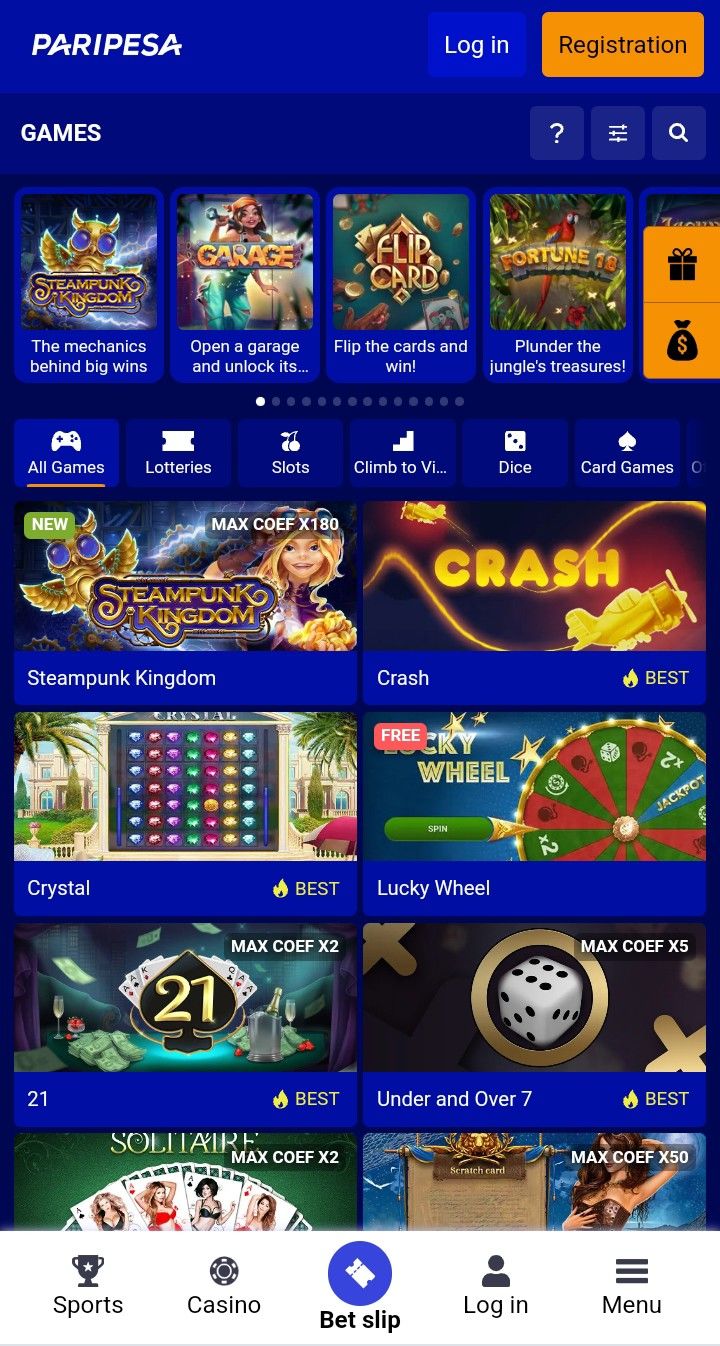
Task: Open the help question mark icon
Action: point(557,133)
